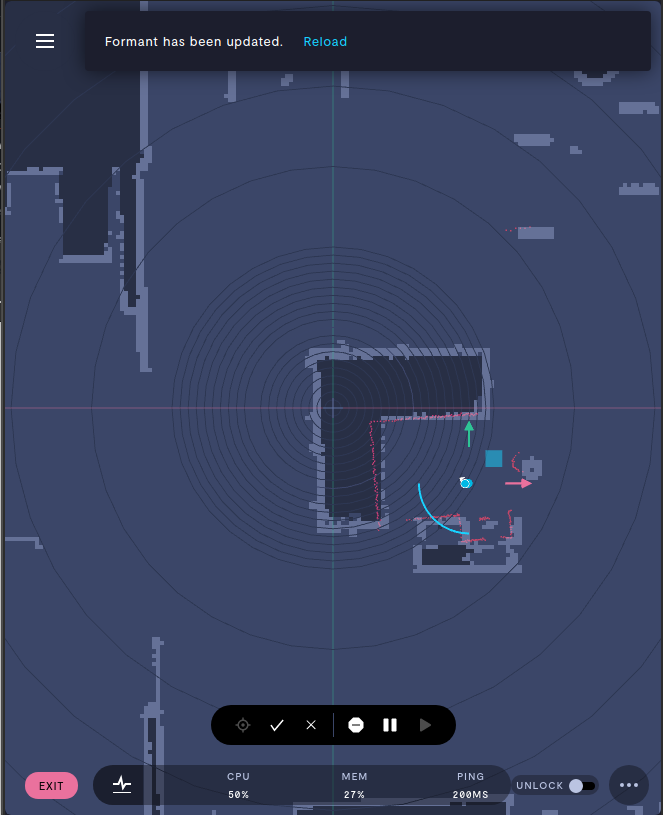Exit using the pink EXIT button
The width and height of the screenshot is (663, 815).
(x=52, y=786)
